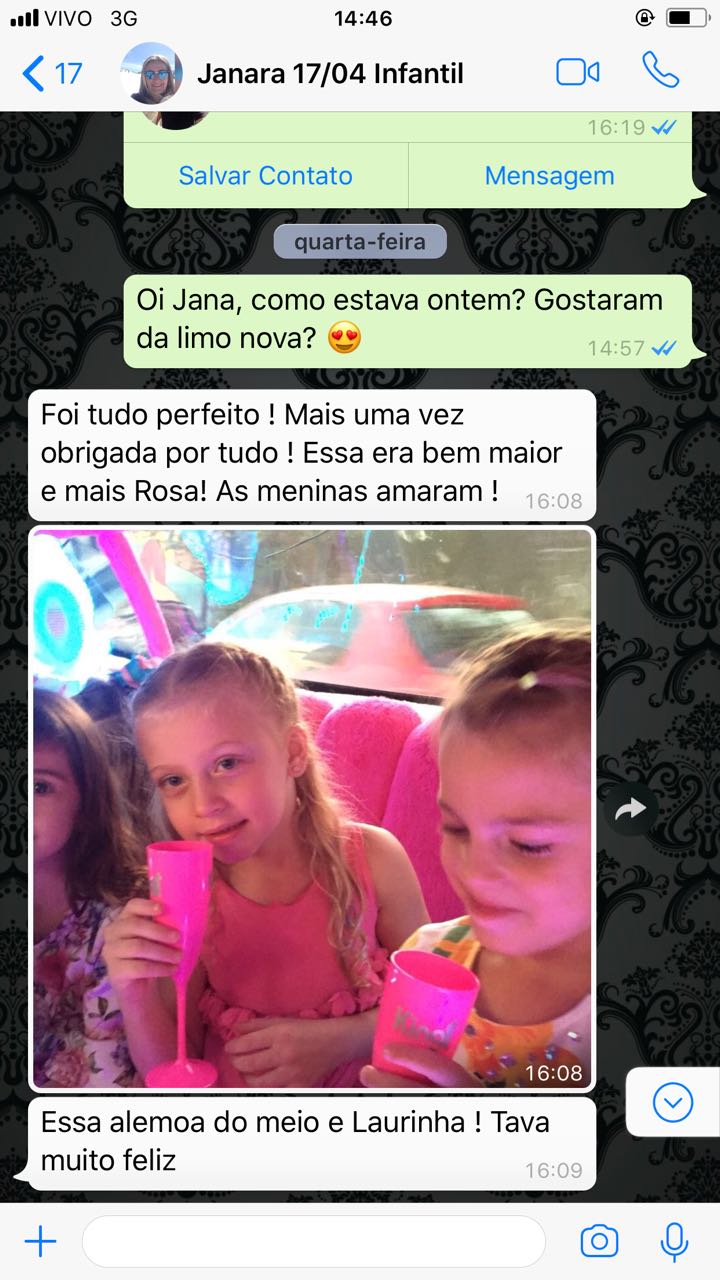Go back to the chats list
The height and width of the screenshot is (1280, 720).
coord(50,73)
